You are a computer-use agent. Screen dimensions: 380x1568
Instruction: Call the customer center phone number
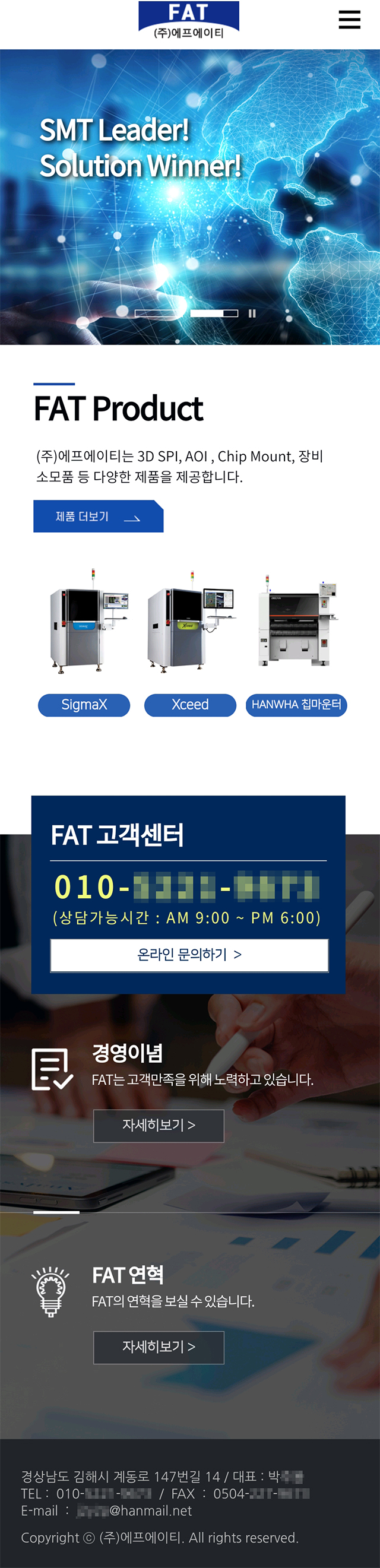pyautogui.click(x=187, y=886)
